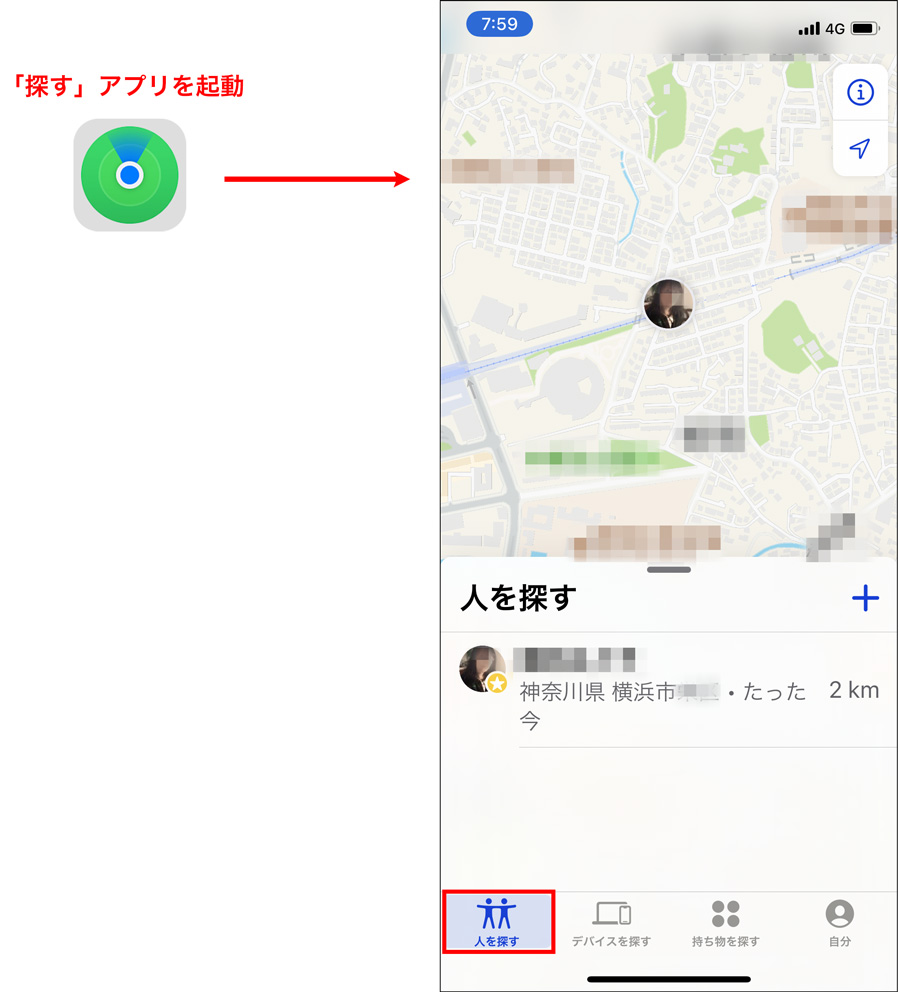
Task: Switch to the 人を探す tab
Action: [x=497, y=922]
